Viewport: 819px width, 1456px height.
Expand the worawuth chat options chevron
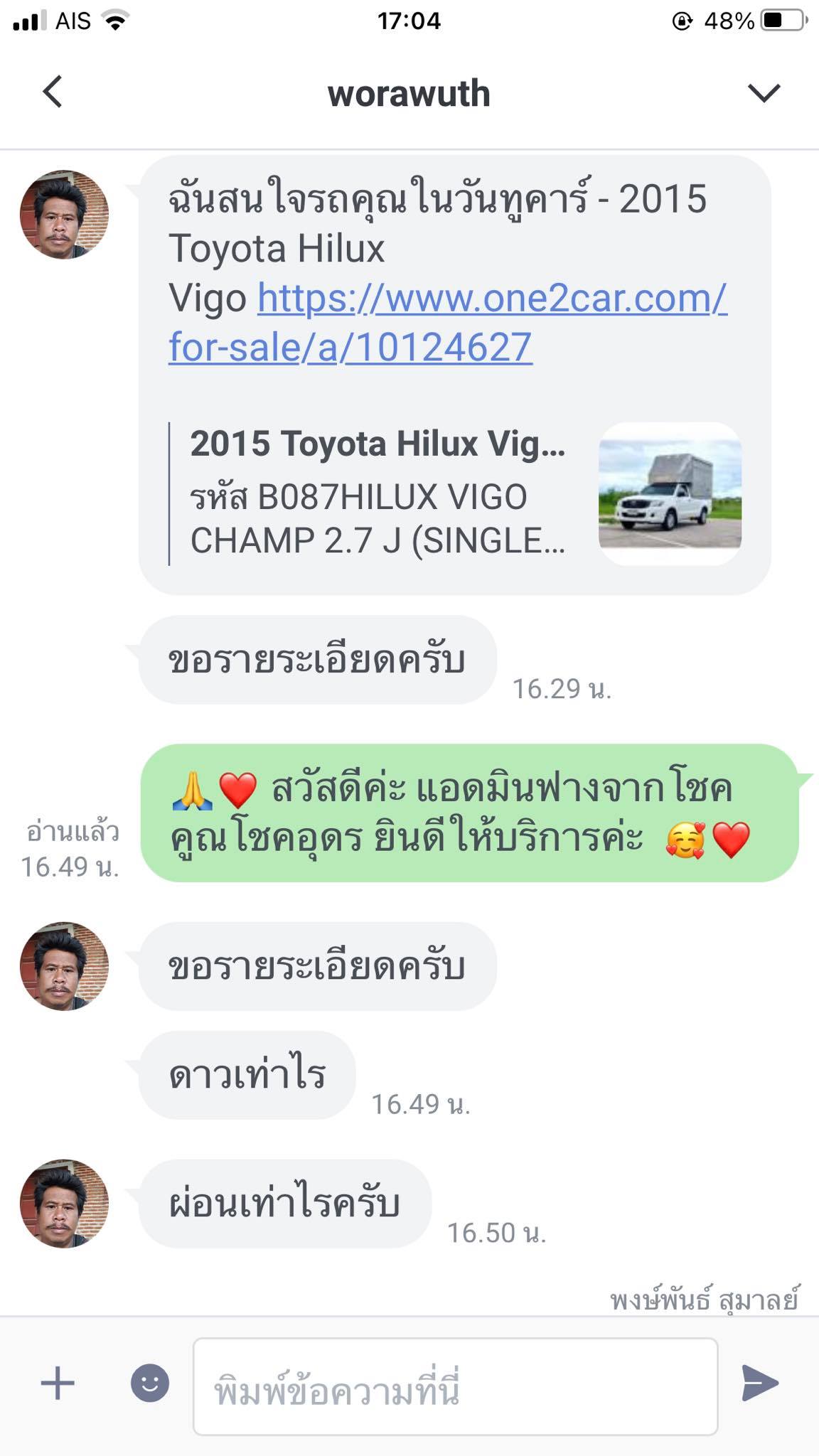[764, 92]
